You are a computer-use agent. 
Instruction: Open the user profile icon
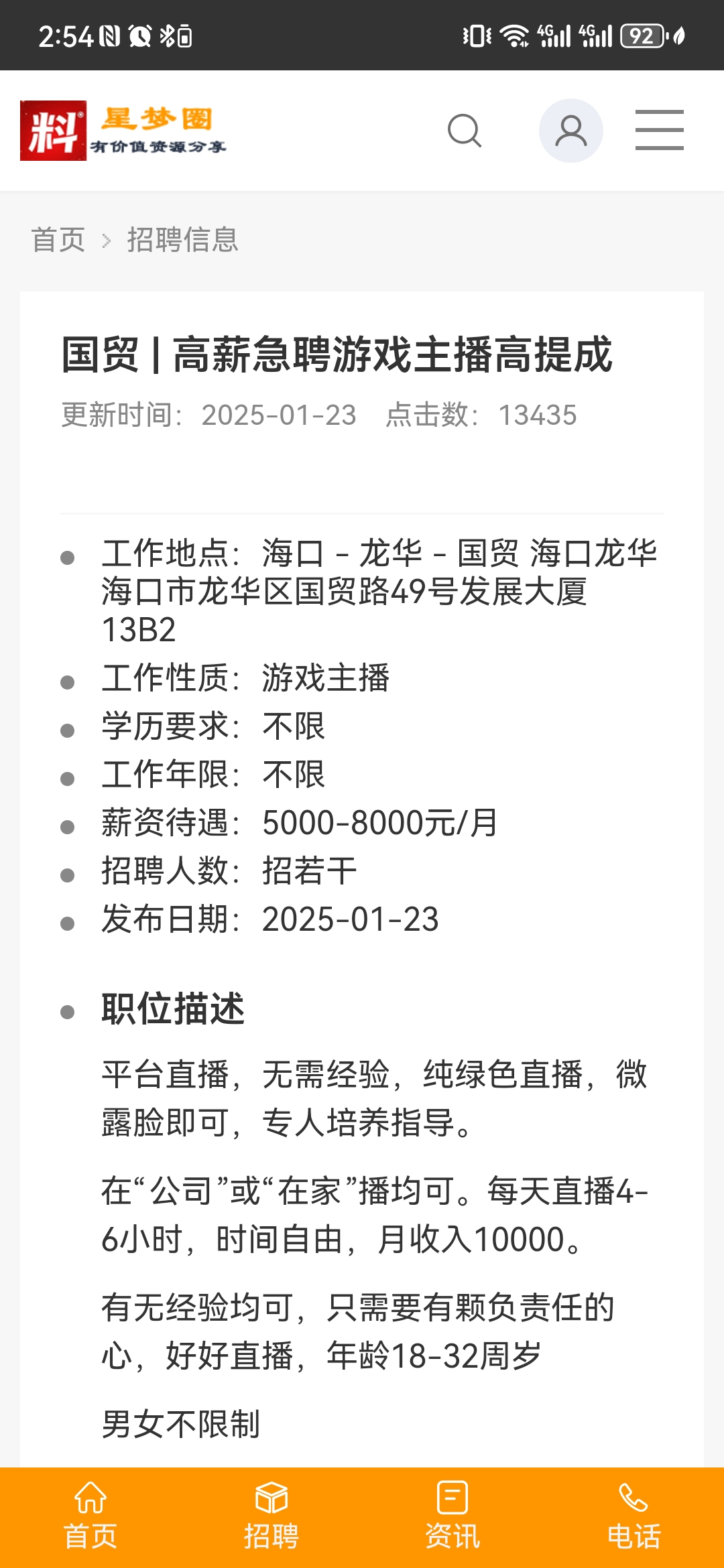tap(571, 131)
